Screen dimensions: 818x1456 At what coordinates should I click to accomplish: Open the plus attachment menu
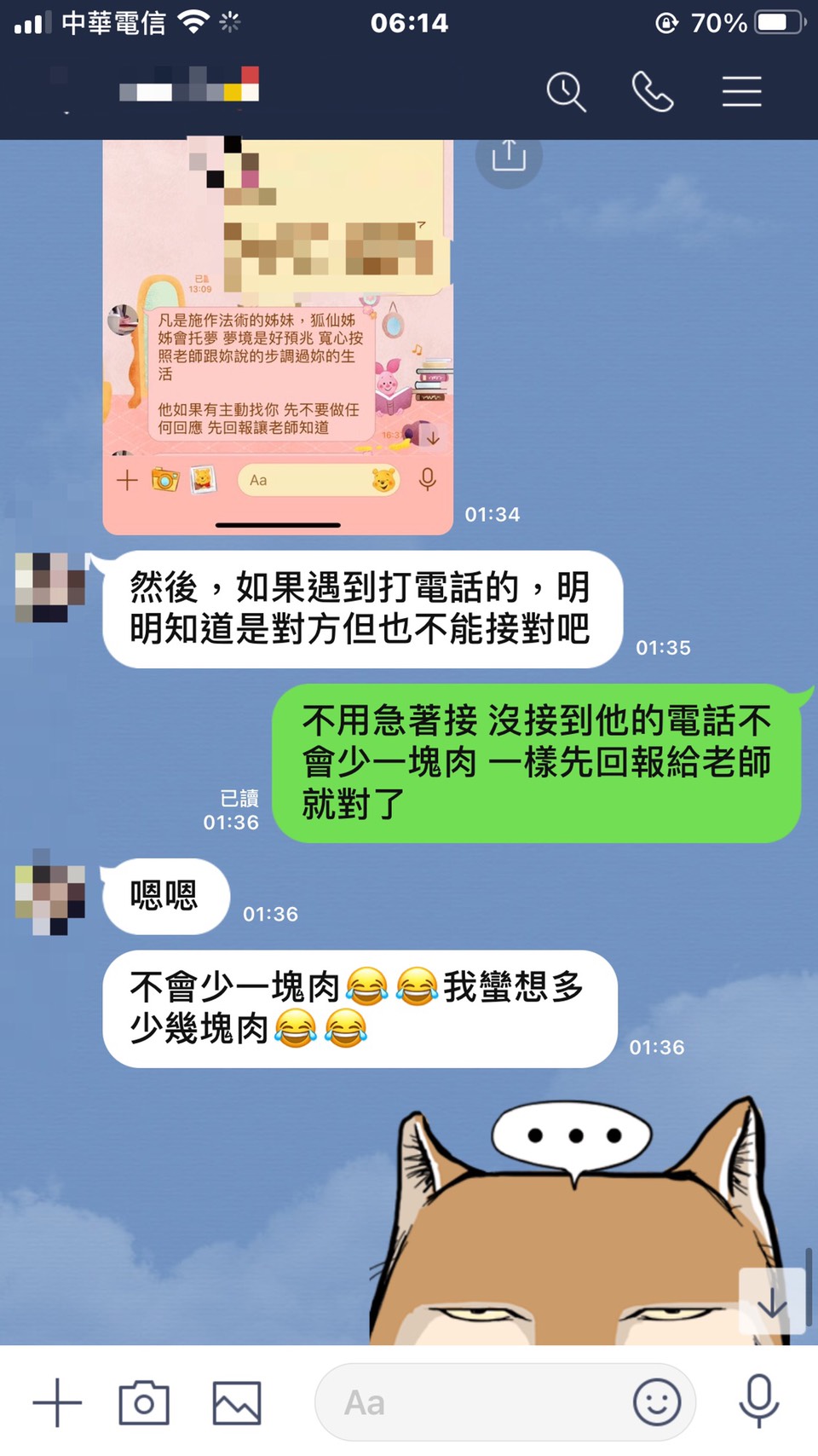click(57, 1402)
